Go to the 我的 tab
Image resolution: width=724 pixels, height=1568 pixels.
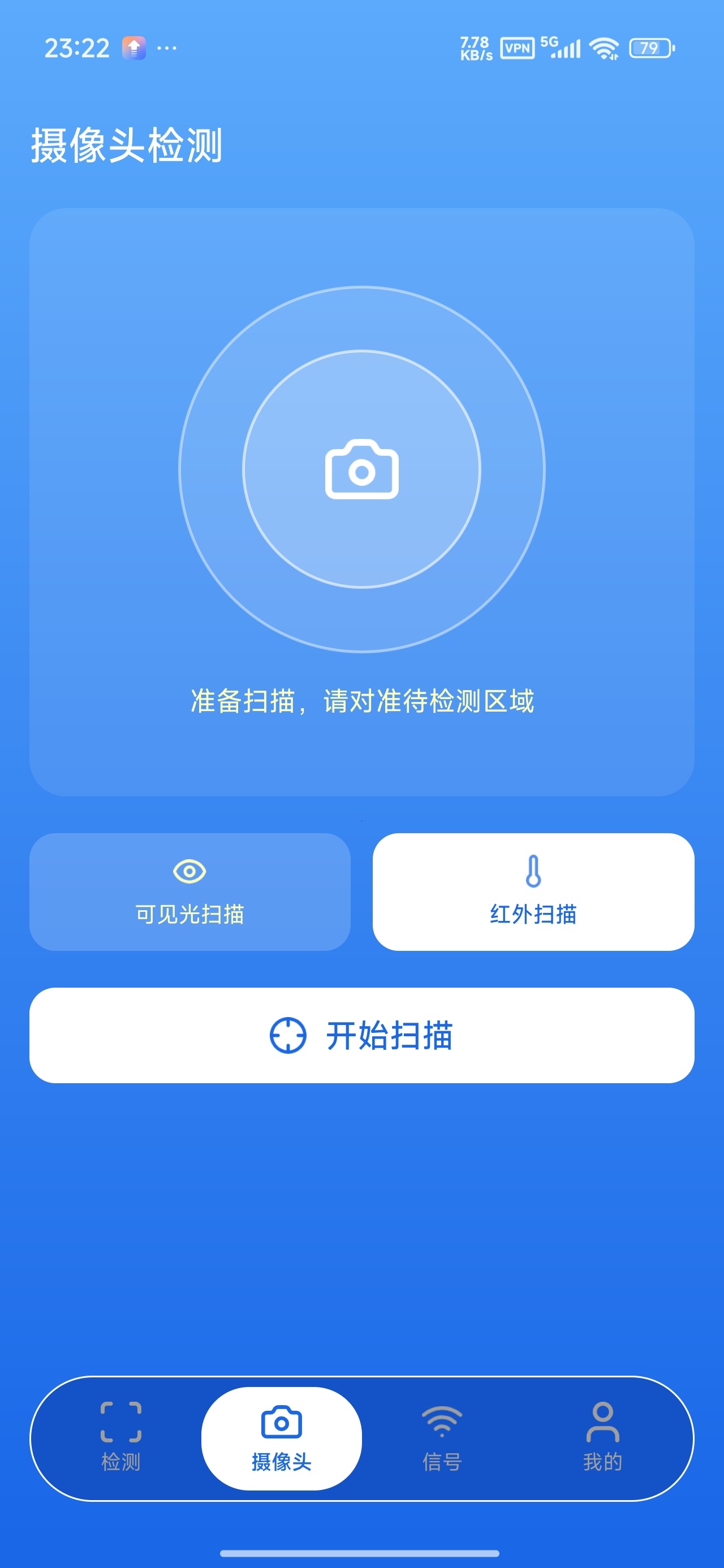[x=603, y=1438]
